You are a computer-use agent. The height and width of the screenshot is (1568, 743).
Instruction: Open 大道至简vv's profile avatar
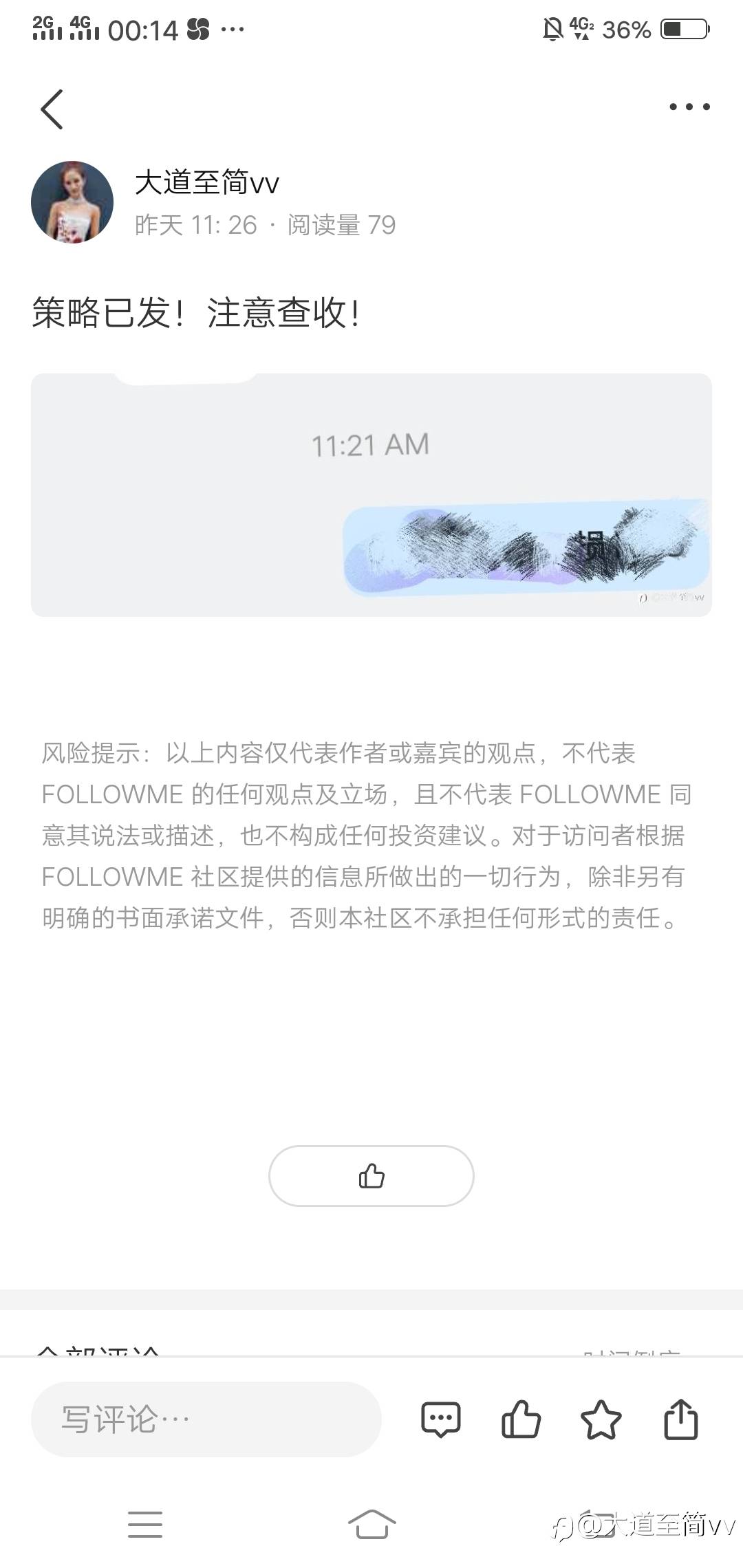72,202
